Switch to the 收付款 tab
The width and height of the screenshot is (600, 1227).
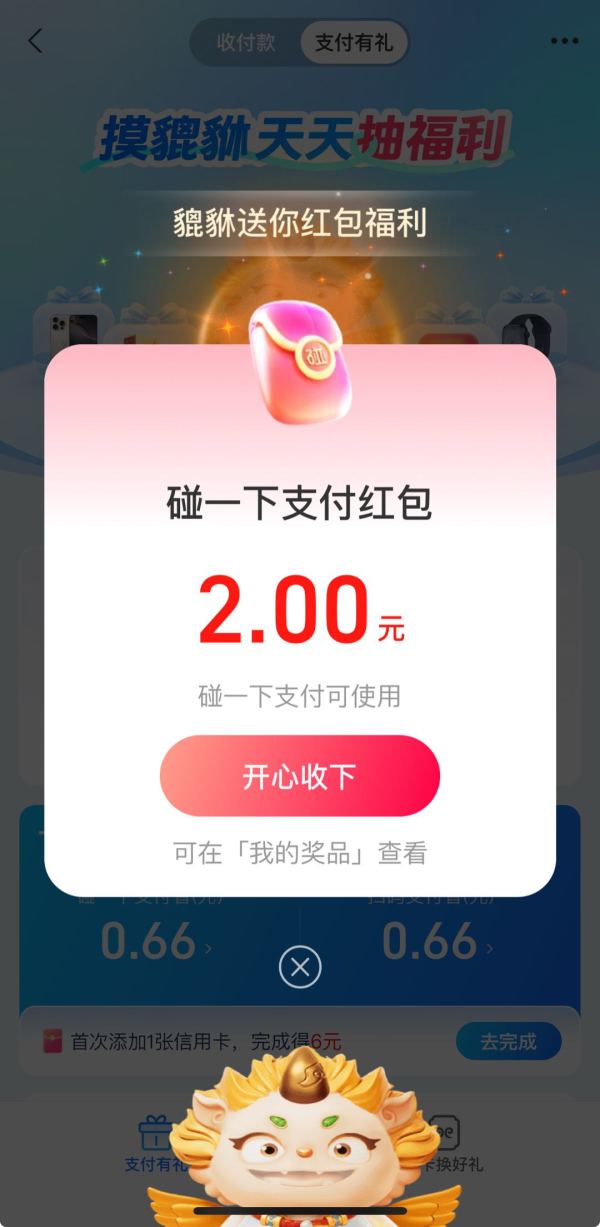246,43
